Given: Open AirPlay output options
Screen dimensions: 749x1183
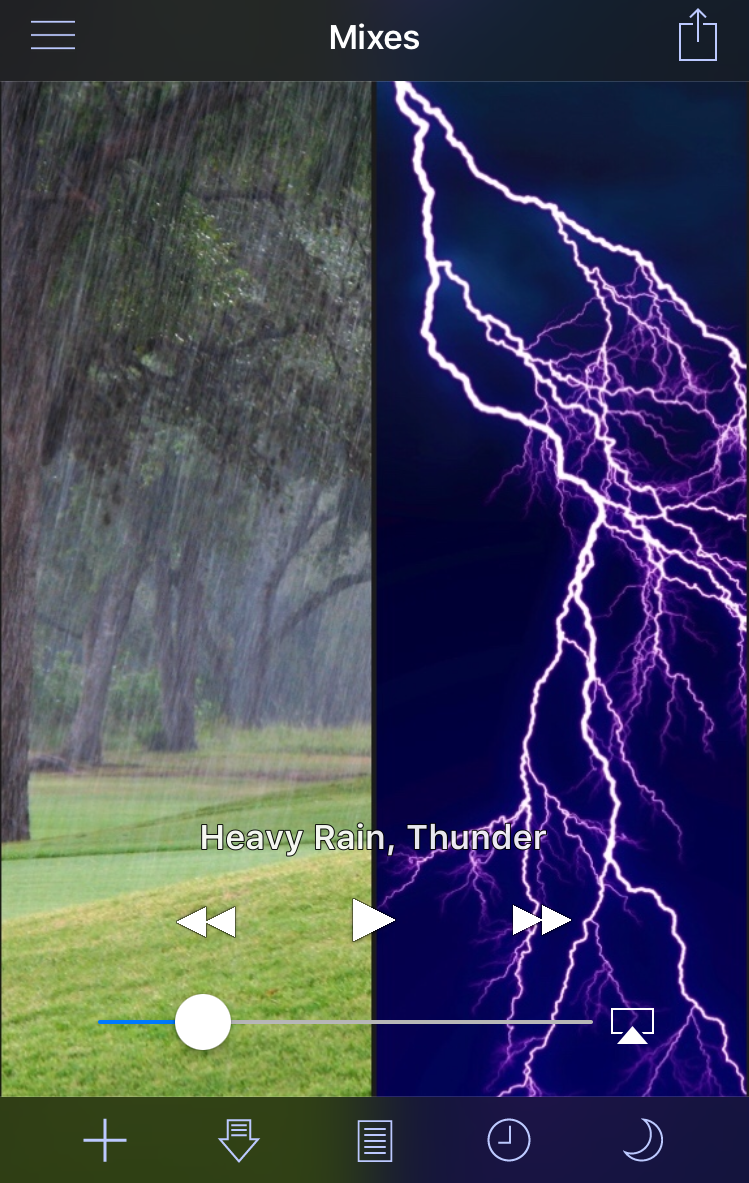Looking at the screenshot, I should pos(632,1026).
